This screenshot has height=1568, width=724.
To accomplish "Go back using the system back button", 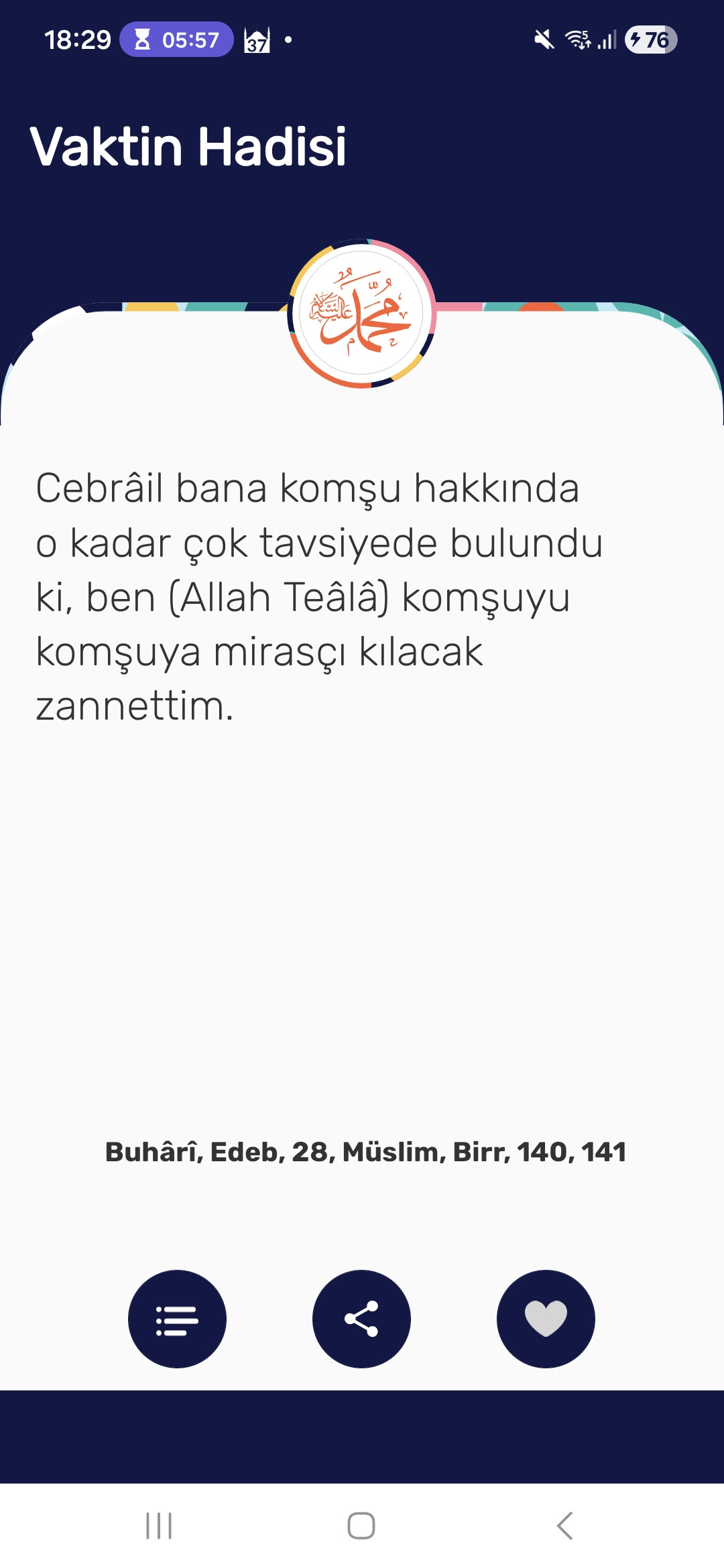I will [x=564, y=1526].
